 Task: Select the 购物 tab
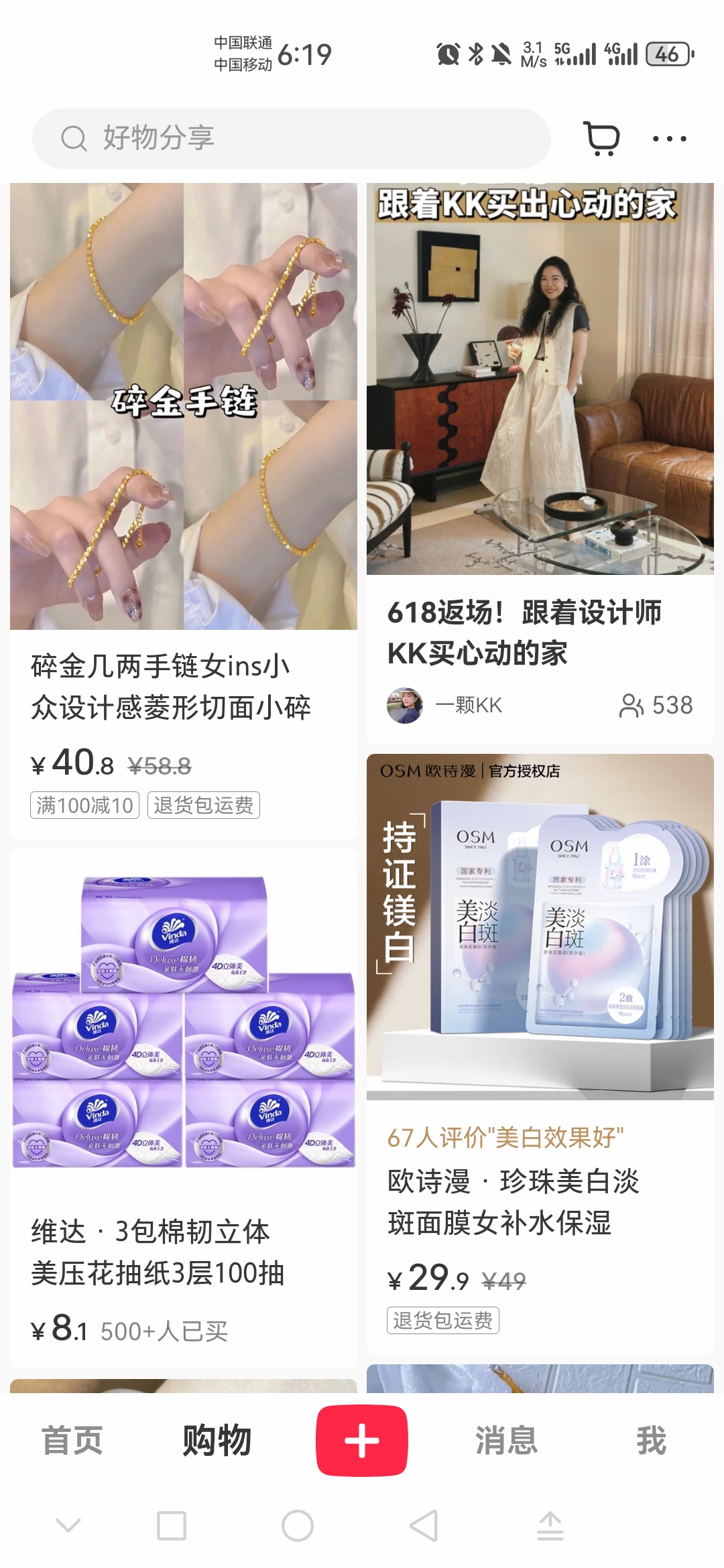tap(217, 1441)
